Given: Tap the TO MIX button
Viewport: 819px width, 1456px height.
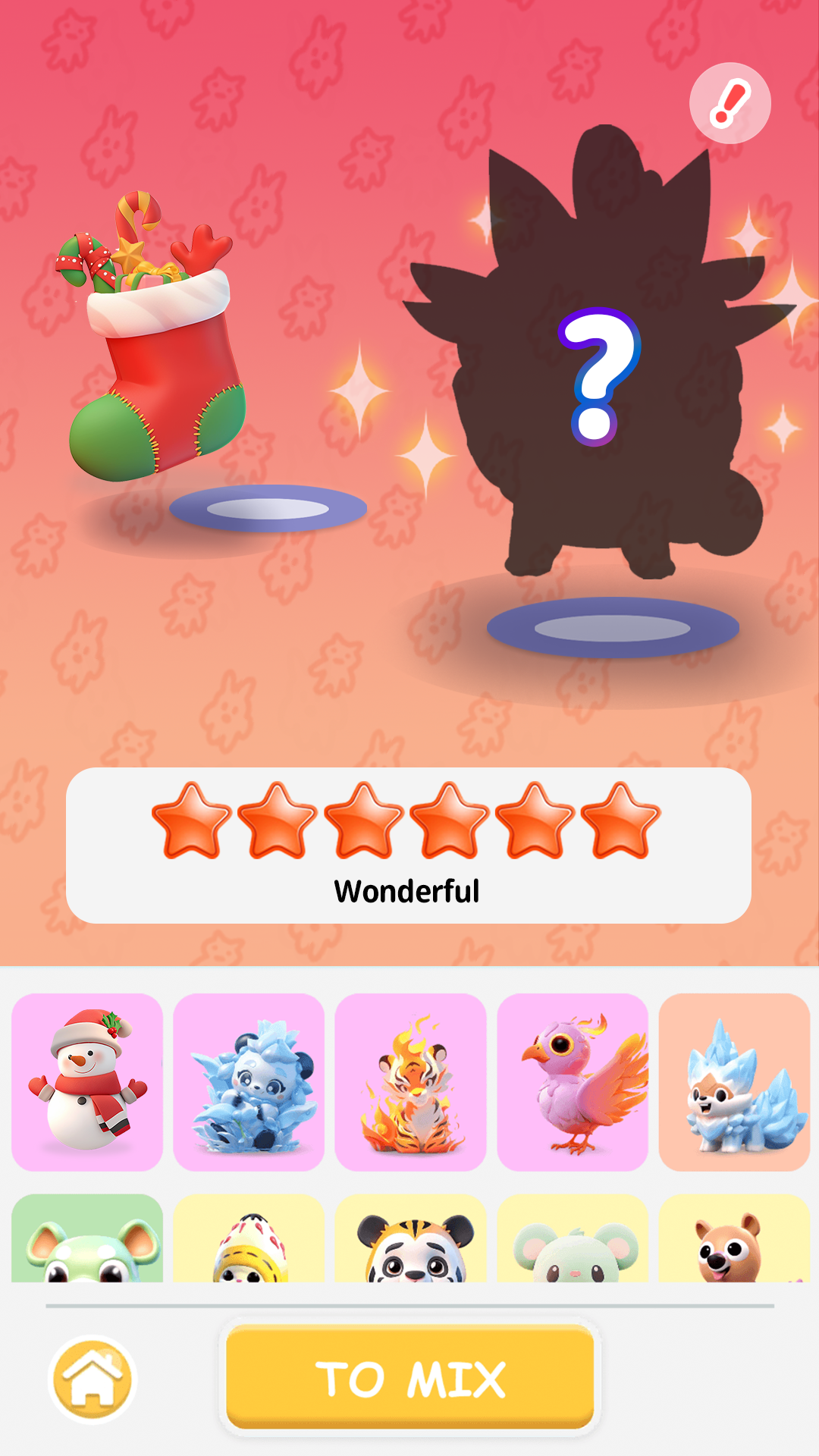Looking at the screenshot, I should (x=409, y=1376).
